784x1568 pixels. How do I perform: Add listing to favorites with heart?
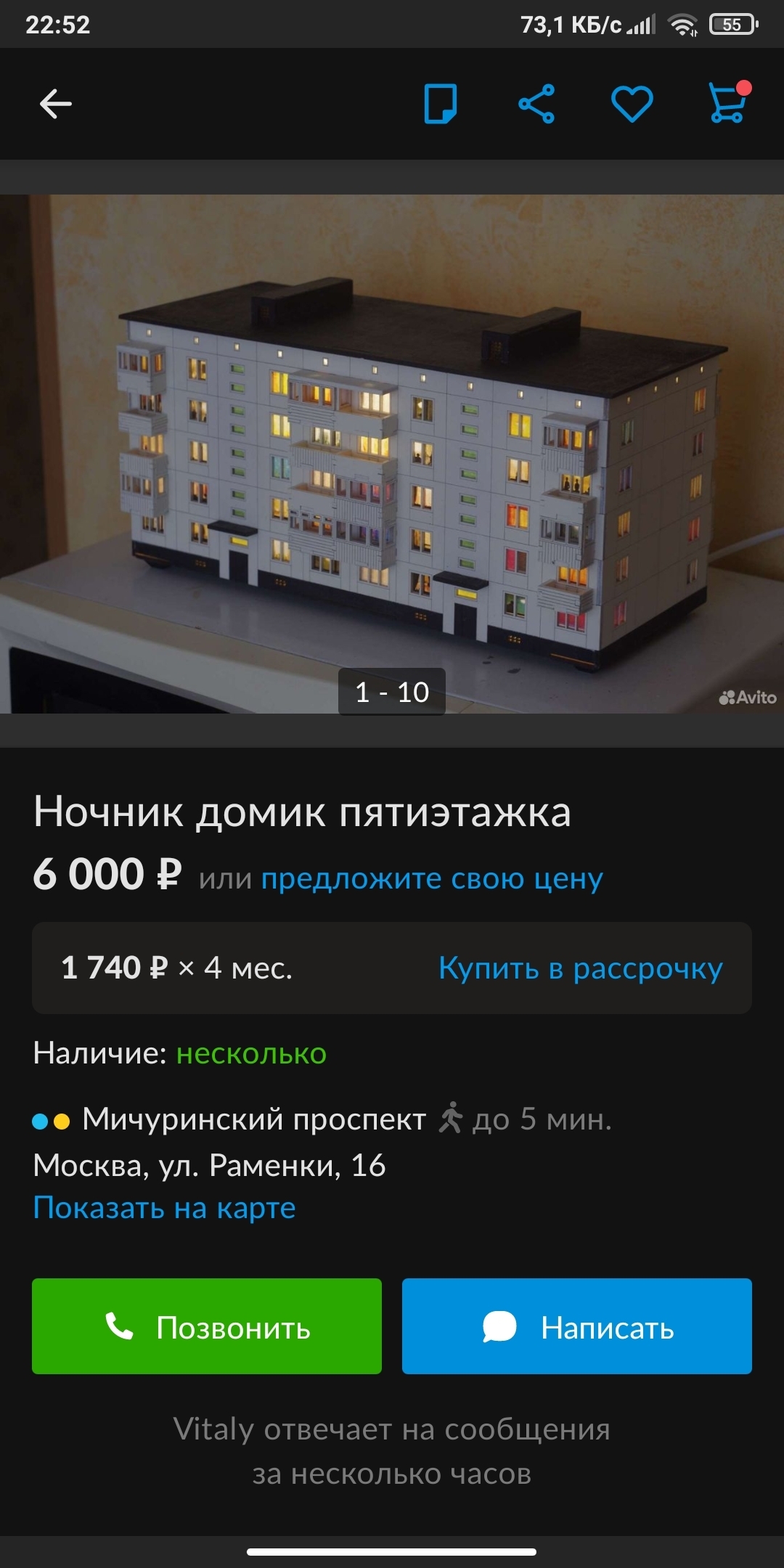coord(632,104)
